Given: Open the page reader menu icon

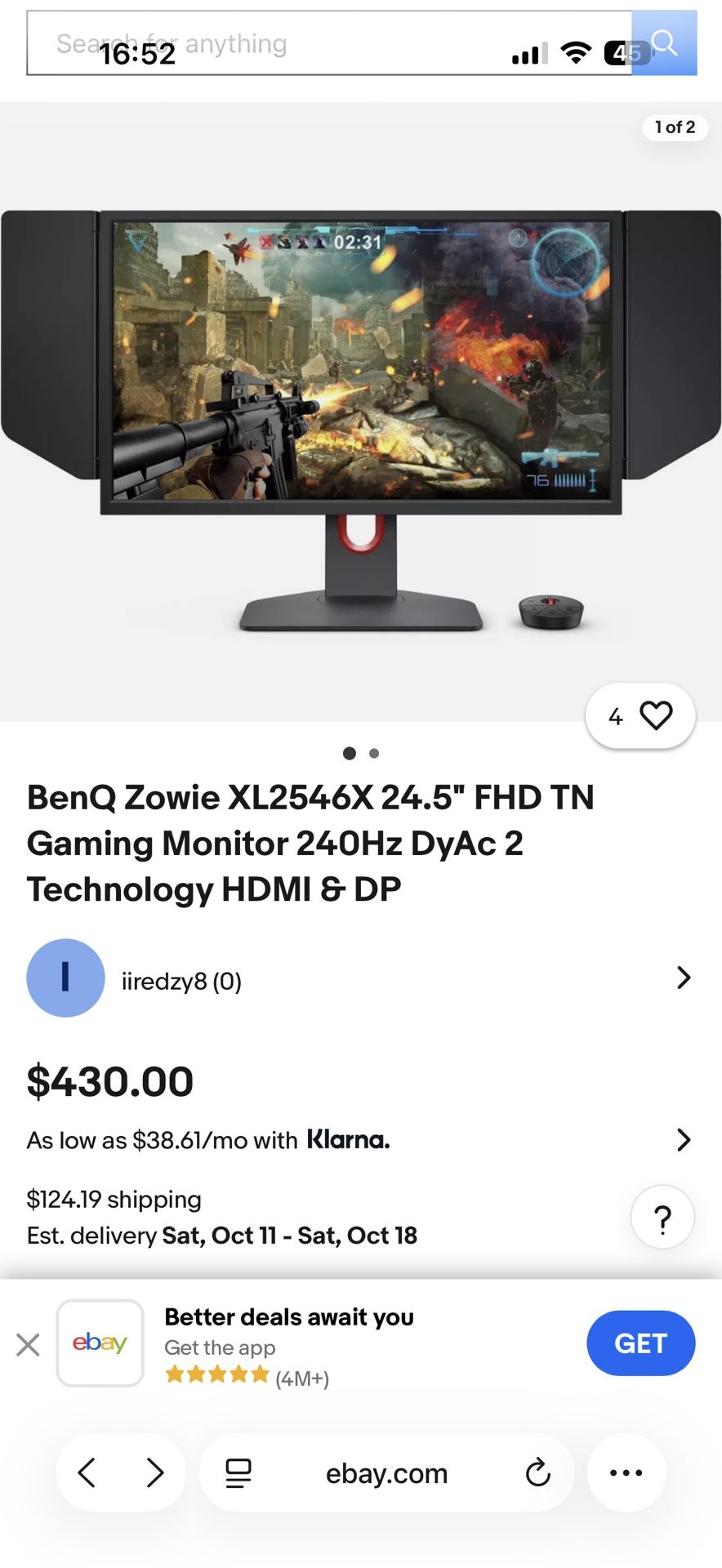Looking at the screenshot, I should [x=238, y=1473].
